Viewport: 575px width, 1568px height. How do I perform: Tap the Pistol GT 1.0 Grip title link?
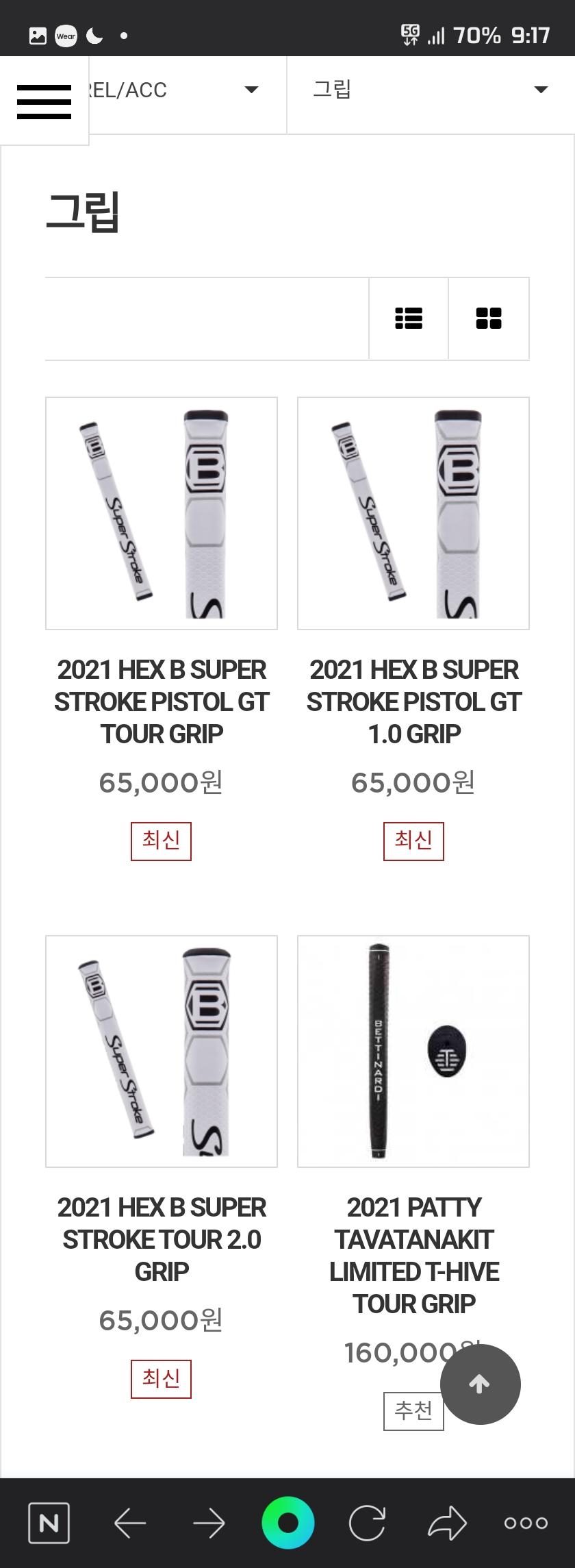tap(413, 701)
